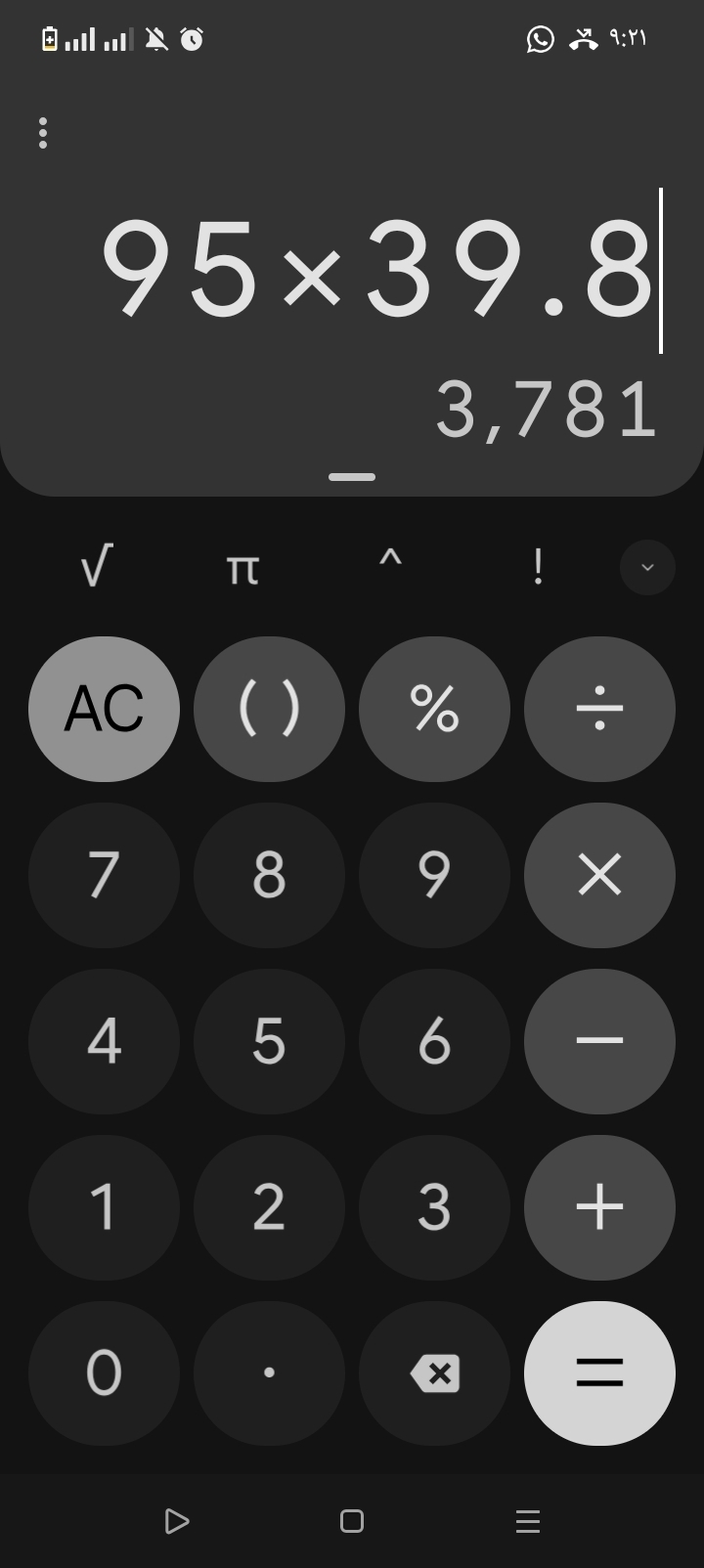Insert the pi constant

pos(242,566)
